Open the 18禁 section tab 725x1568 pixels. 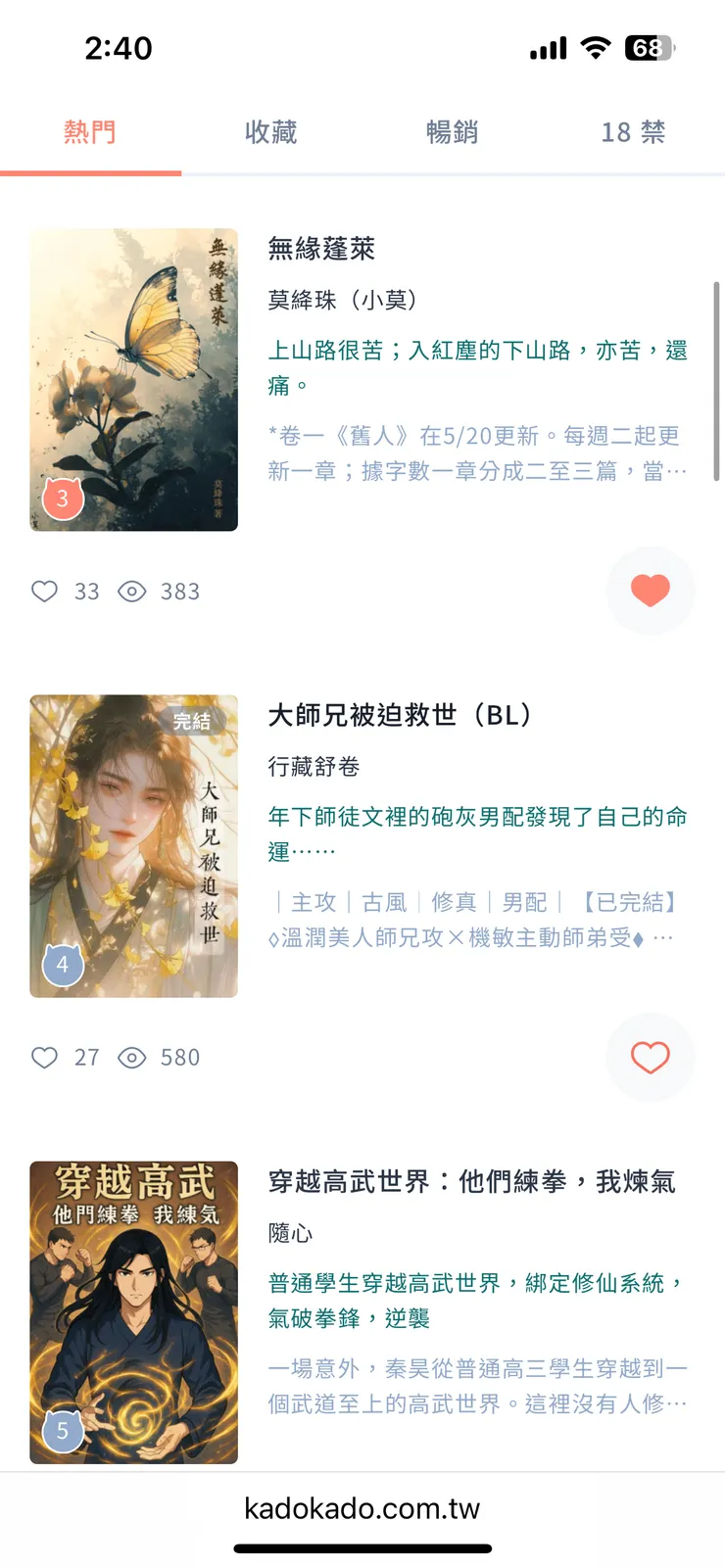click(x=634, y=132)
